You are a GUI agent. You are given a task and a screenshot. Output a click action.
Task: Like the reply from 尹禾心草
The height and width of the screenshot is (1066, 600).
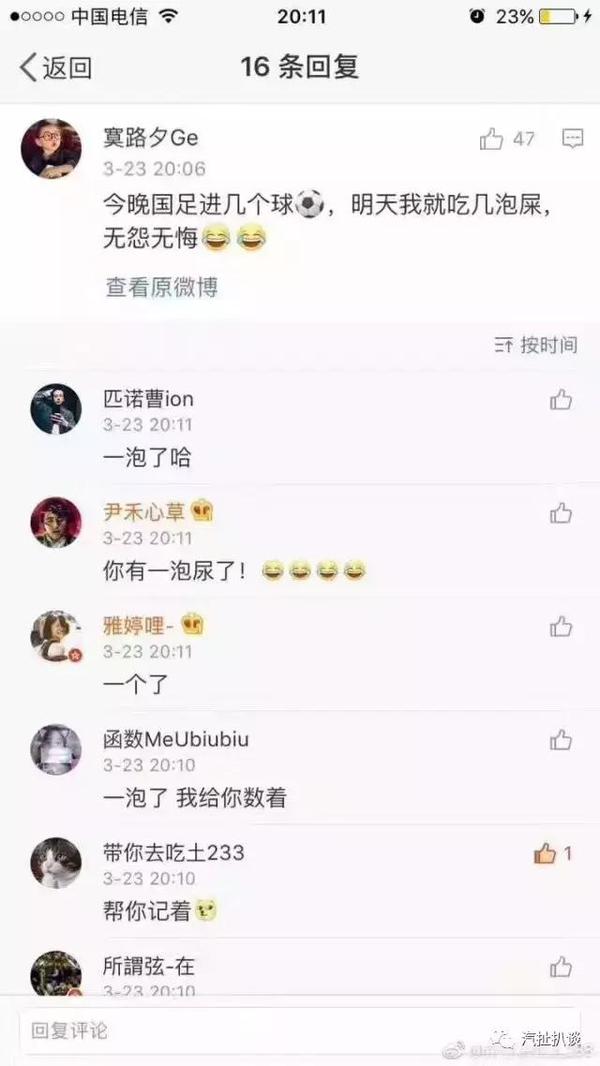pos(560,513)
